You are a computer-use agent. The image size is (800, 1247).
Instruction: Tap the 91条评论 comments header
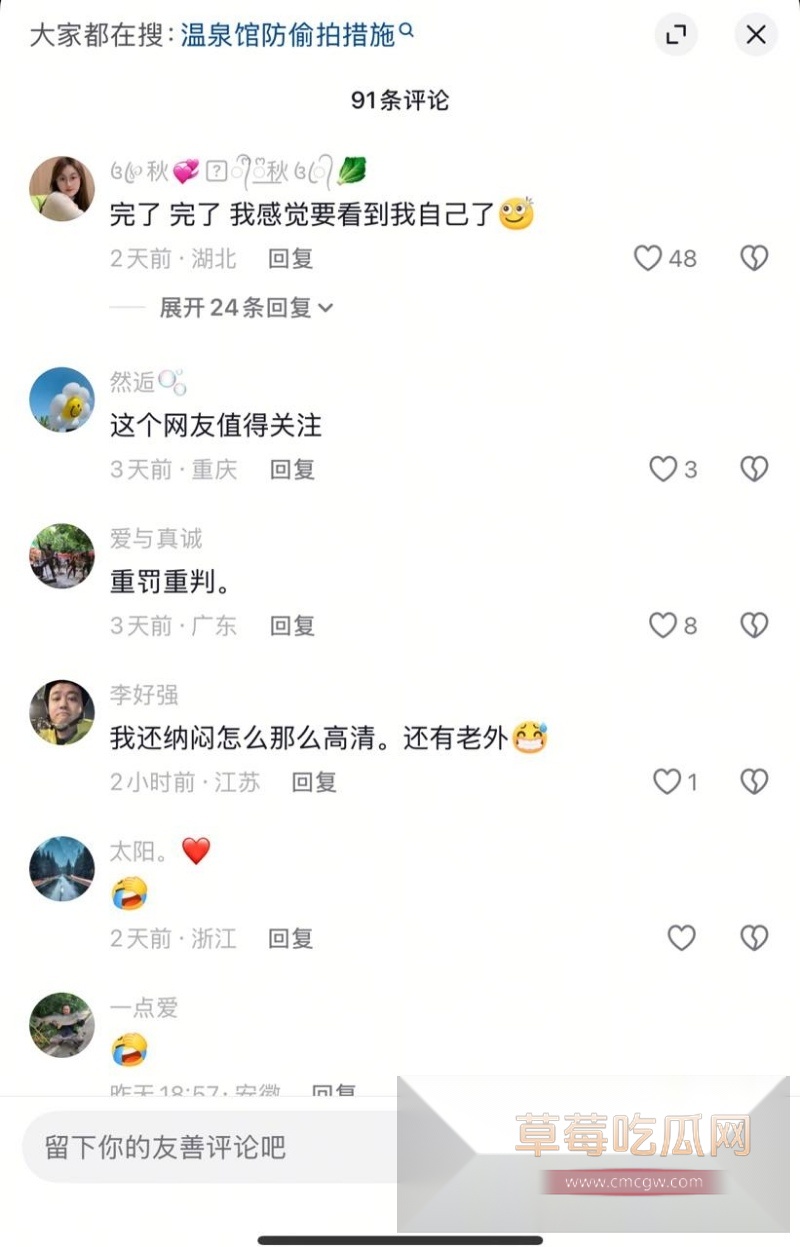(x=400, y=101)
